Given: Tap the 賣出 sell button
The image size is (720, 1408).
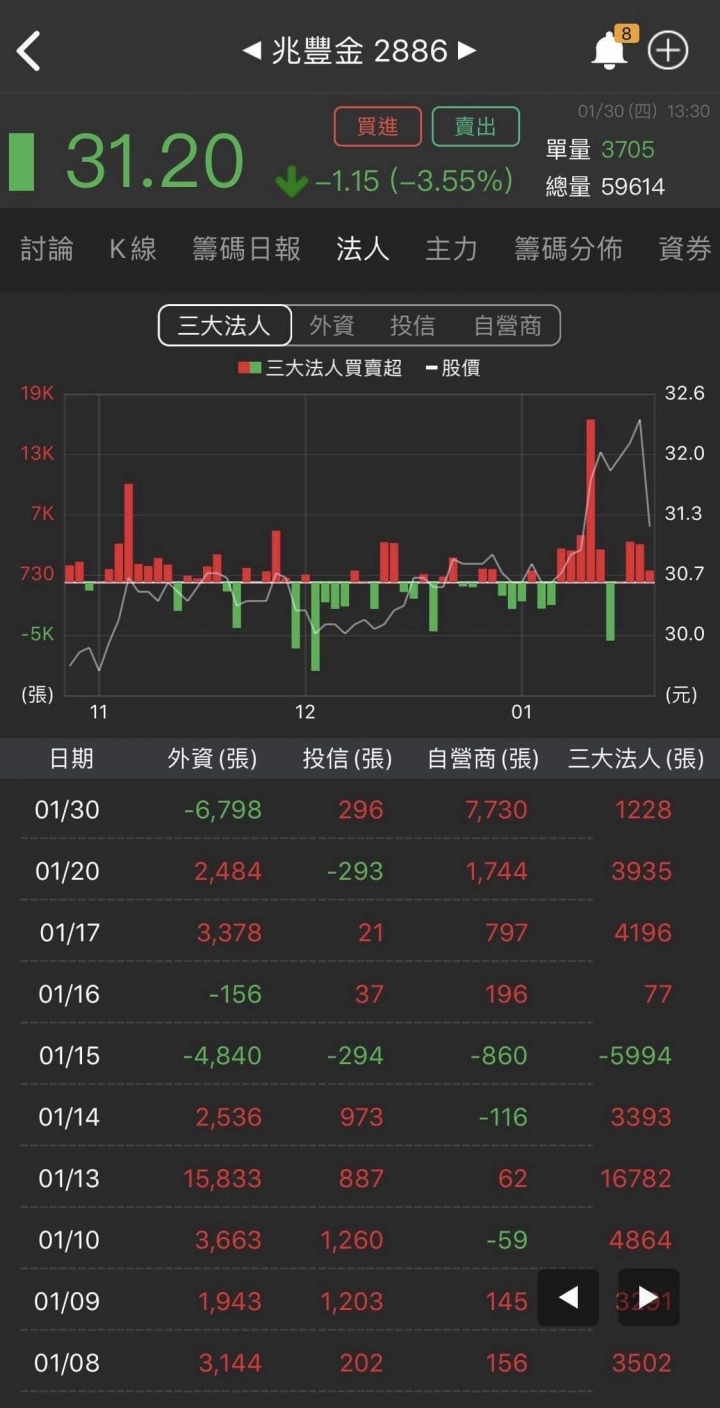Looking at the screenshot, I should point(476,127).
